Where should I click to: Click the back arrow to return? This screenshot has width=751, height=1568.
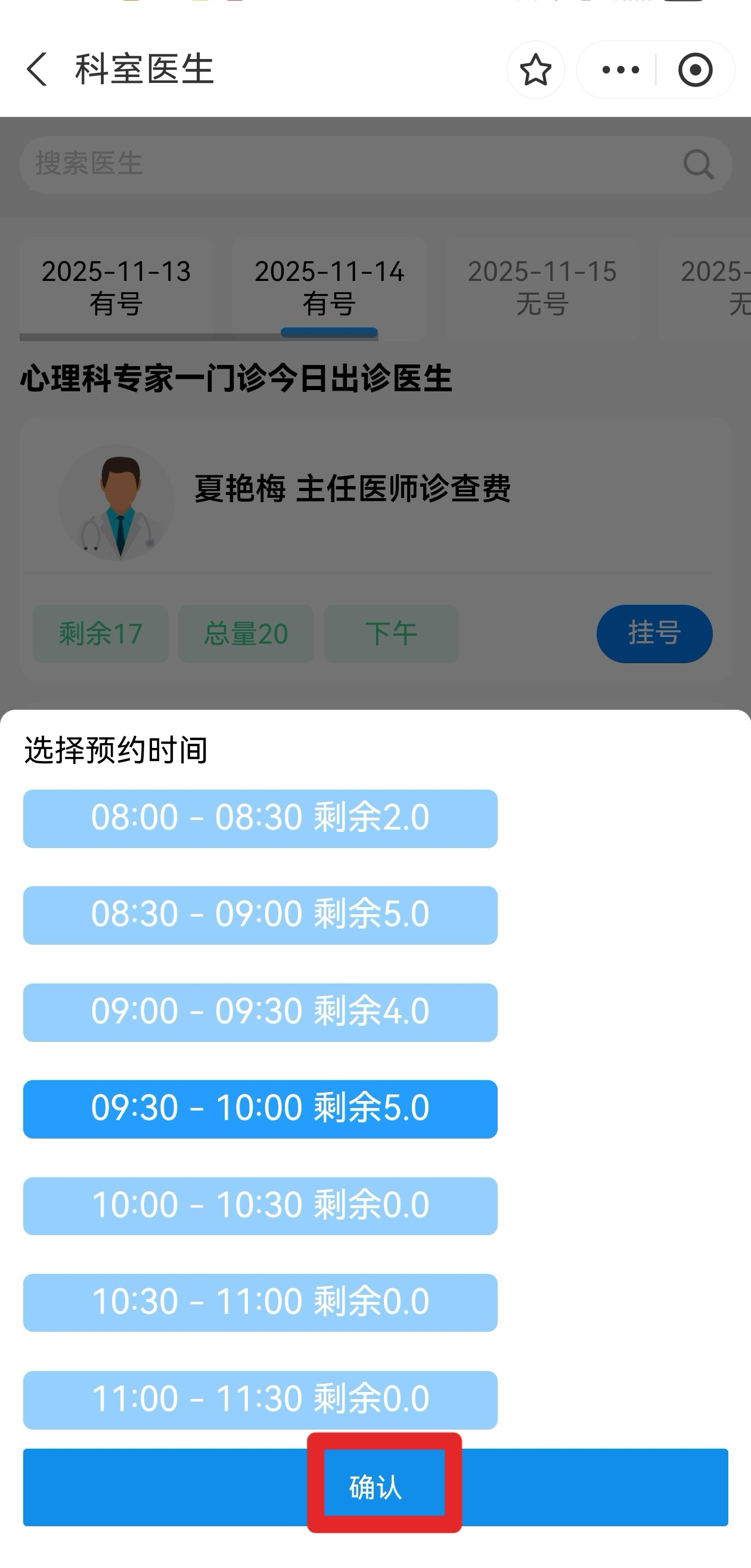(38, 69)
